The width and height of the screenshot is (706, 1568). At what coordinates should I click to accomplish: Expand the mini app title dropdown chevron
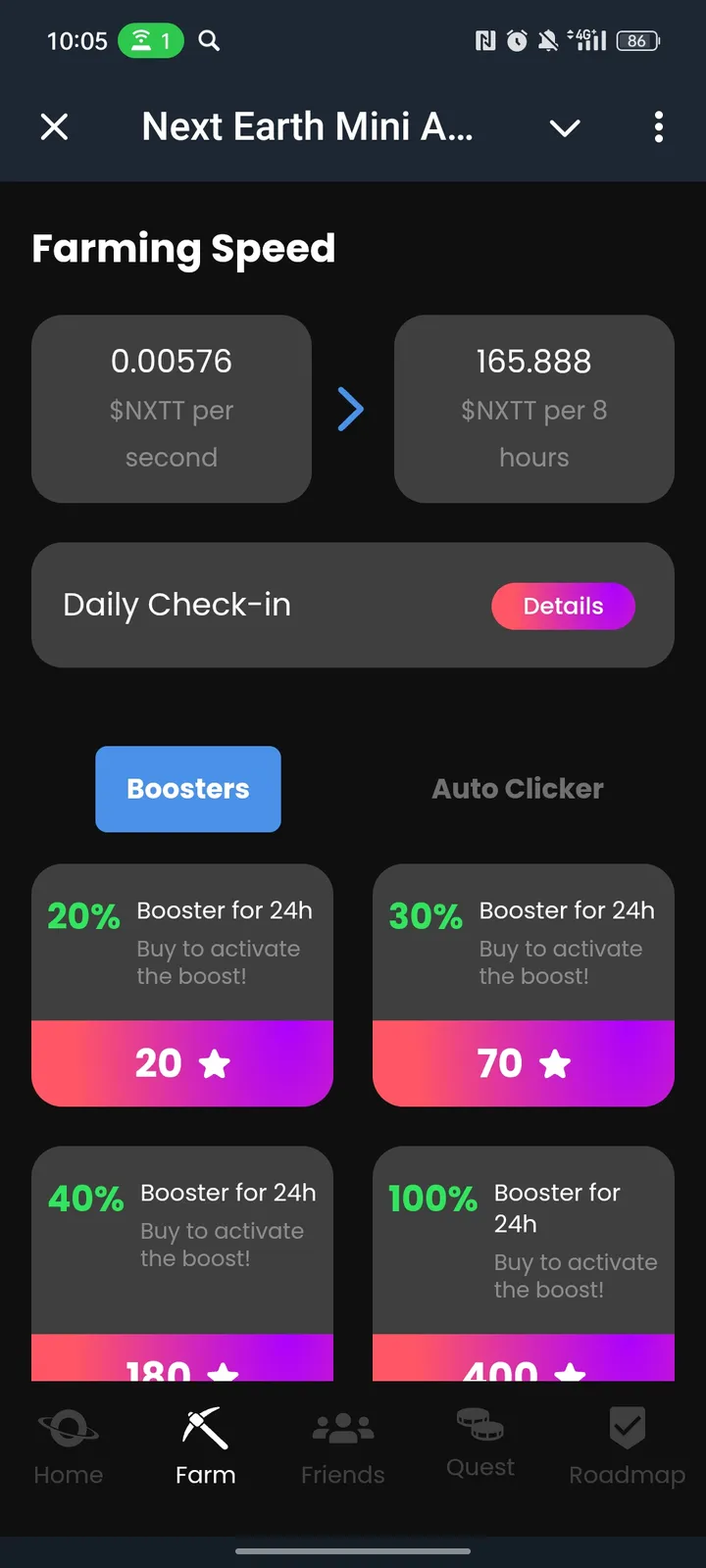pyautogui.click(x=565, y=127)
